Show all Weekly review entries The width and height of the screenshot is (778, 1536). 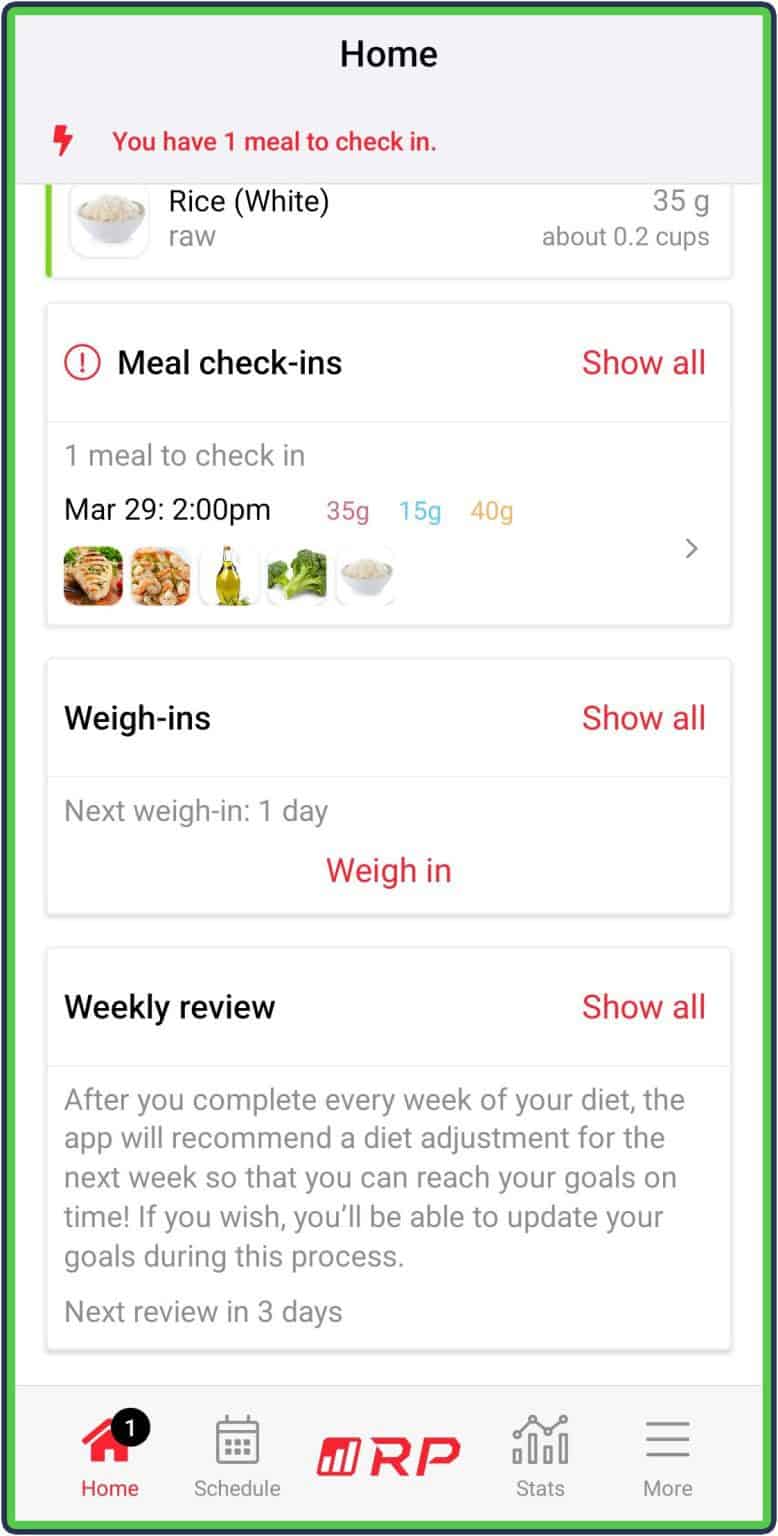pos(644,1007)
